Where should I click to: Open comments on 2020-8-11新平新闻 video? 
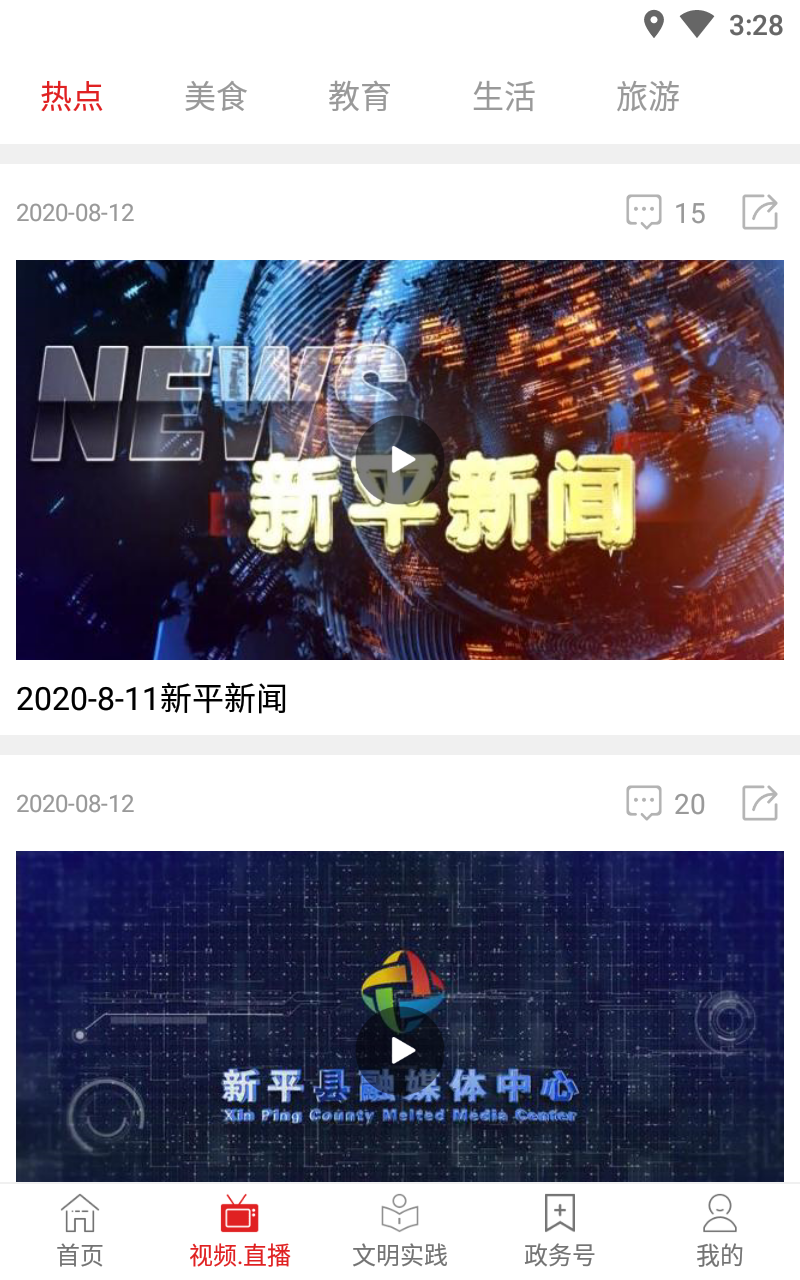point(665,212)
